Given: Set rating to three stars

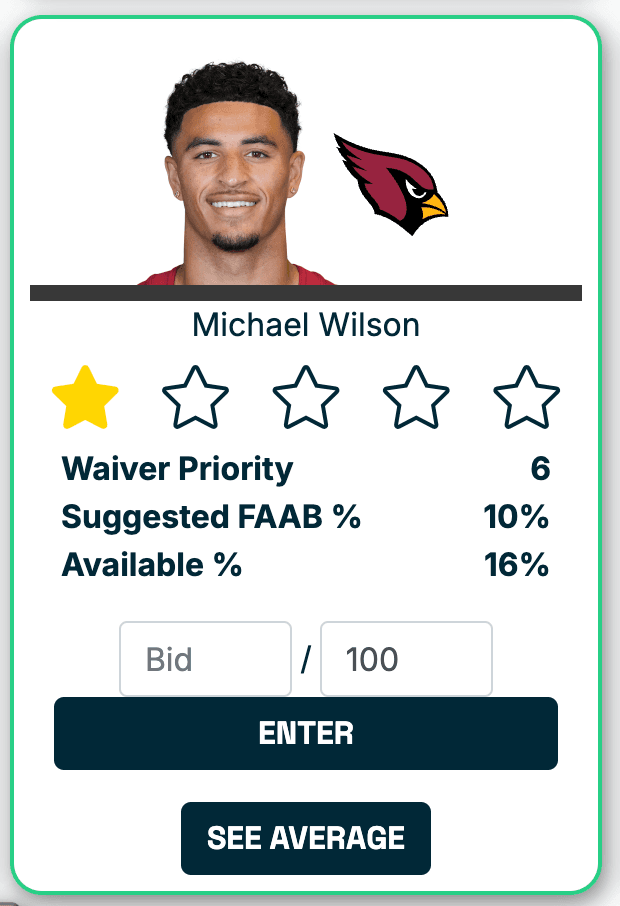Looking at the screenshot, I should [x=306, y=398].
